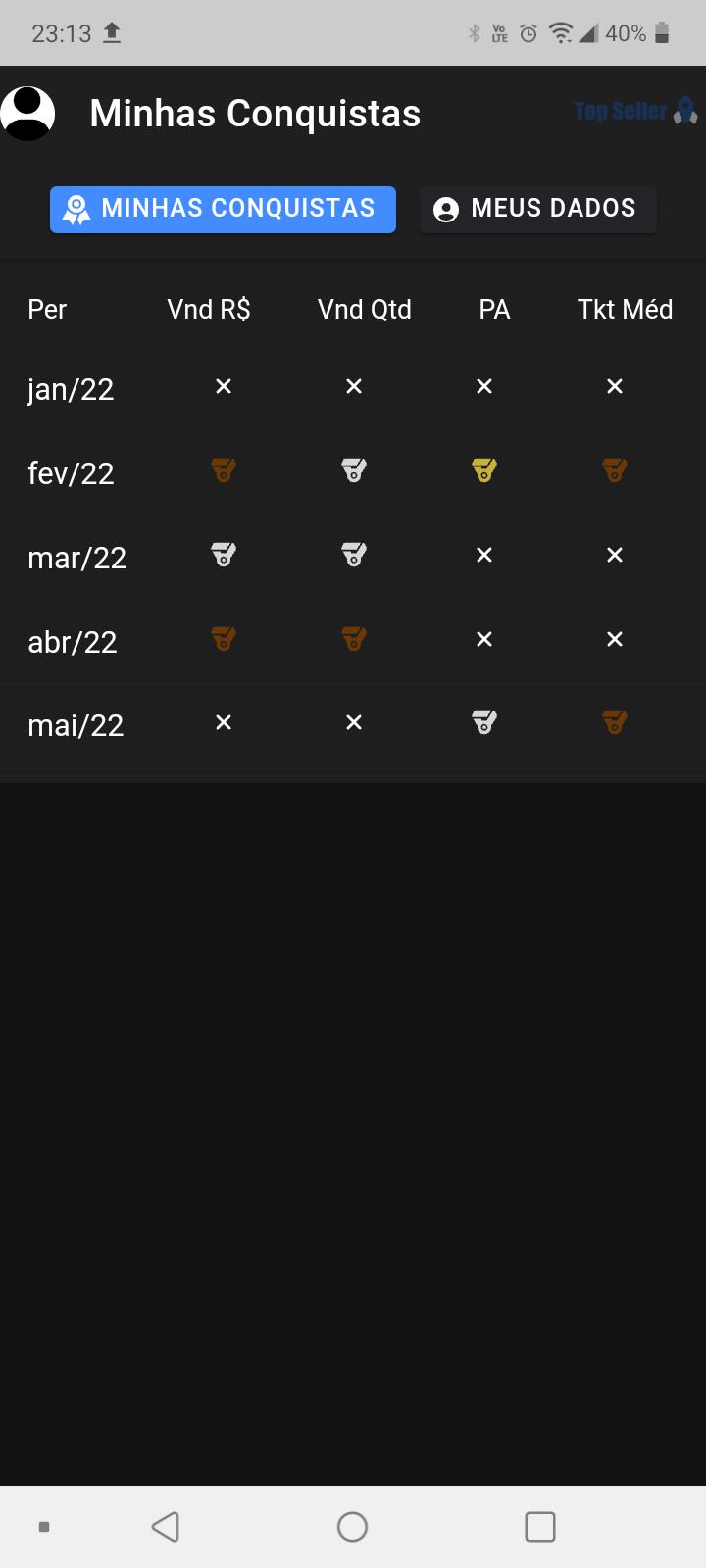The width and height of the screenshot is (706, 1568).
Task: Go back with the system back button
Action: pyautogui.click(x=166, y=1526)
